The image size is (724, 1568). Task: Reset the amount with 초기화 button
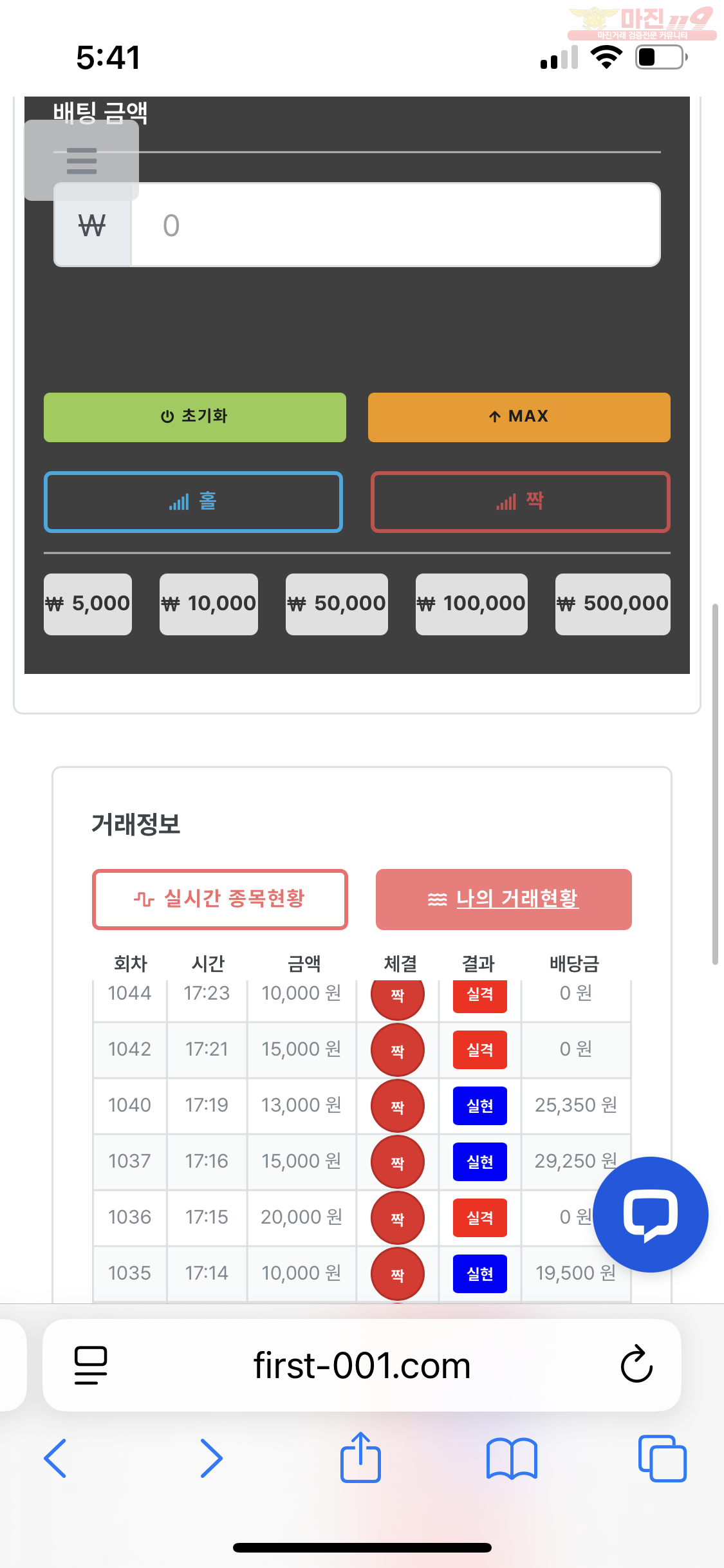(195, 417)
